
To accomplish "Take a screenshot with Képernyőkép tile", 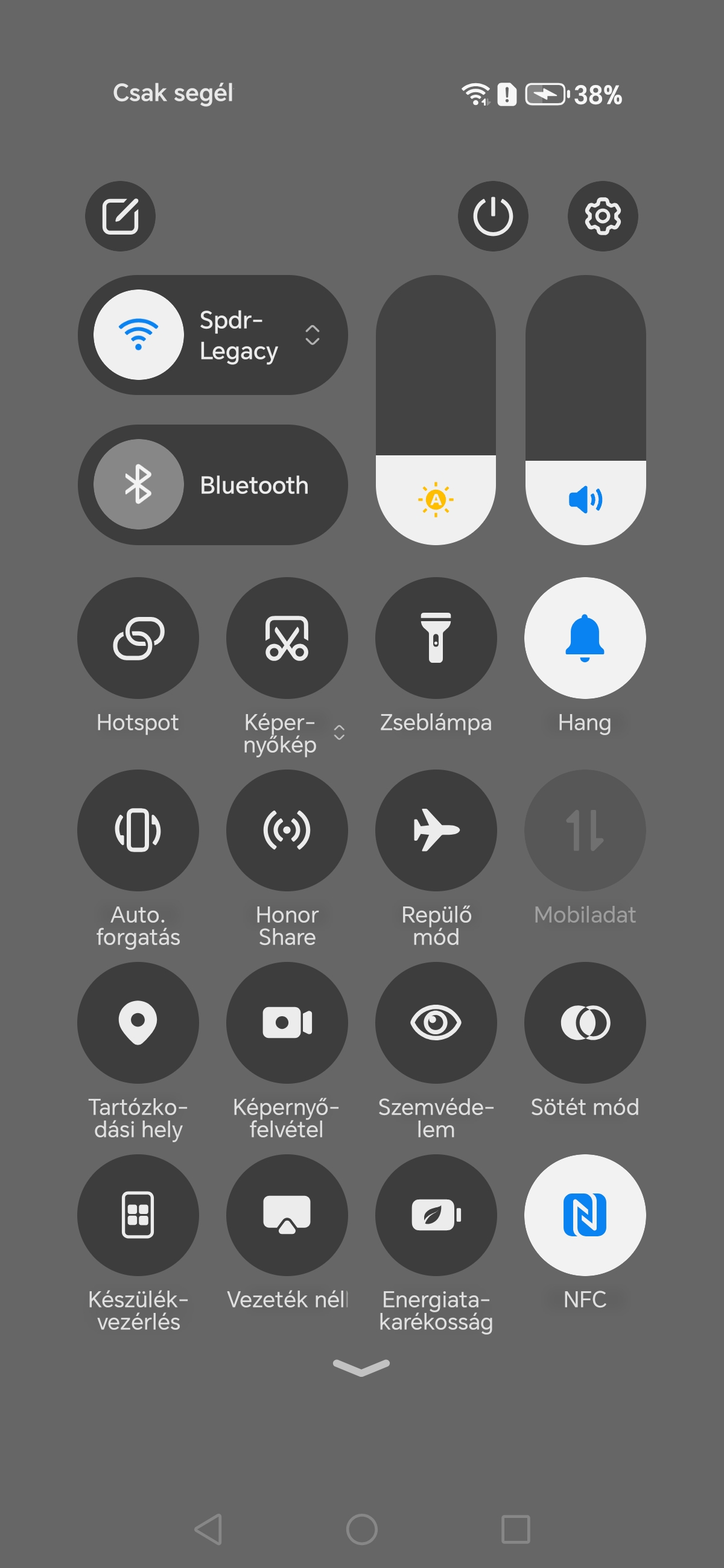I will 287,638.
